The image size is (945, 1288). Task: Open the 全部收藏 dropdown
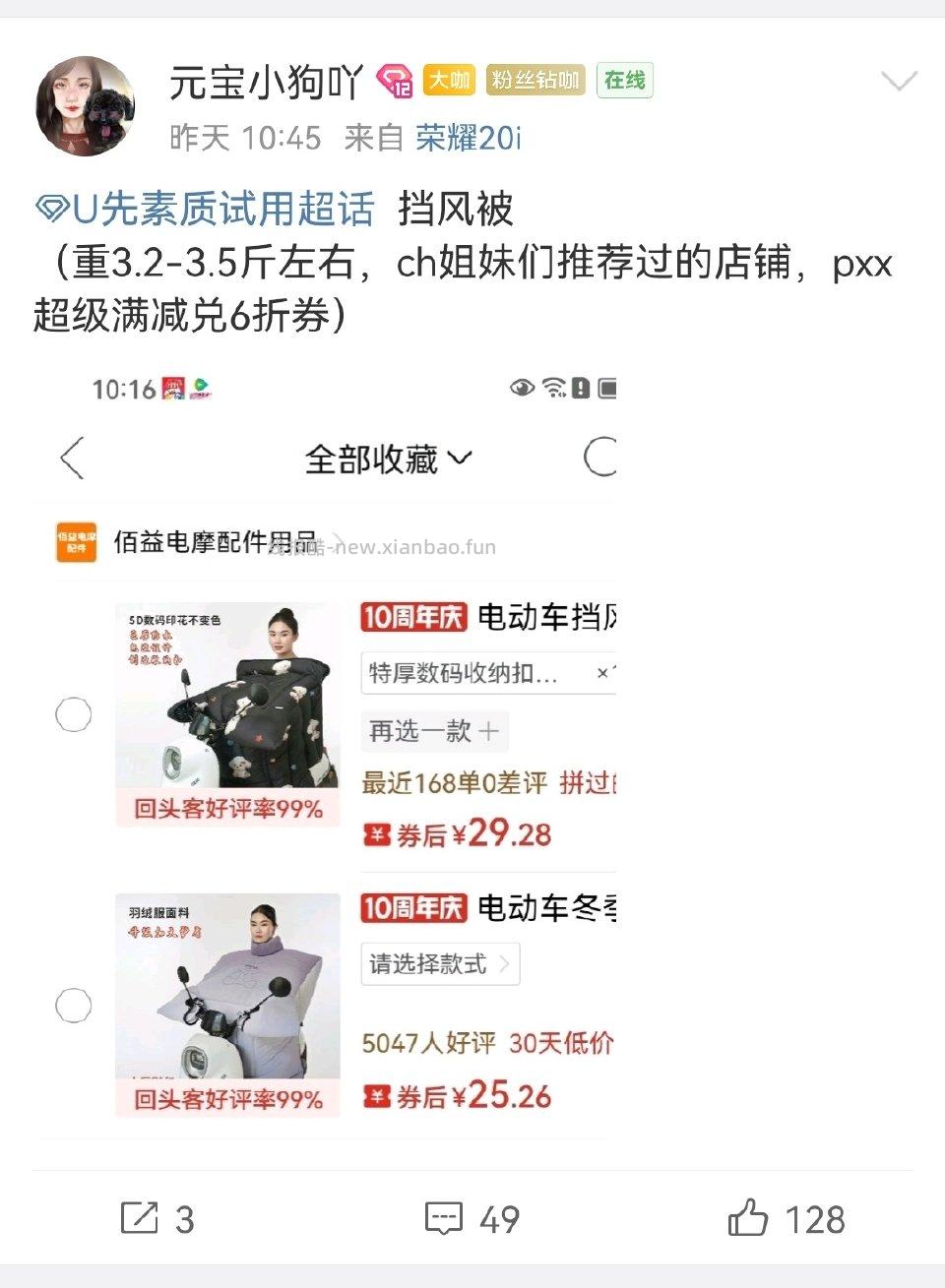click(x=389, y=457)
